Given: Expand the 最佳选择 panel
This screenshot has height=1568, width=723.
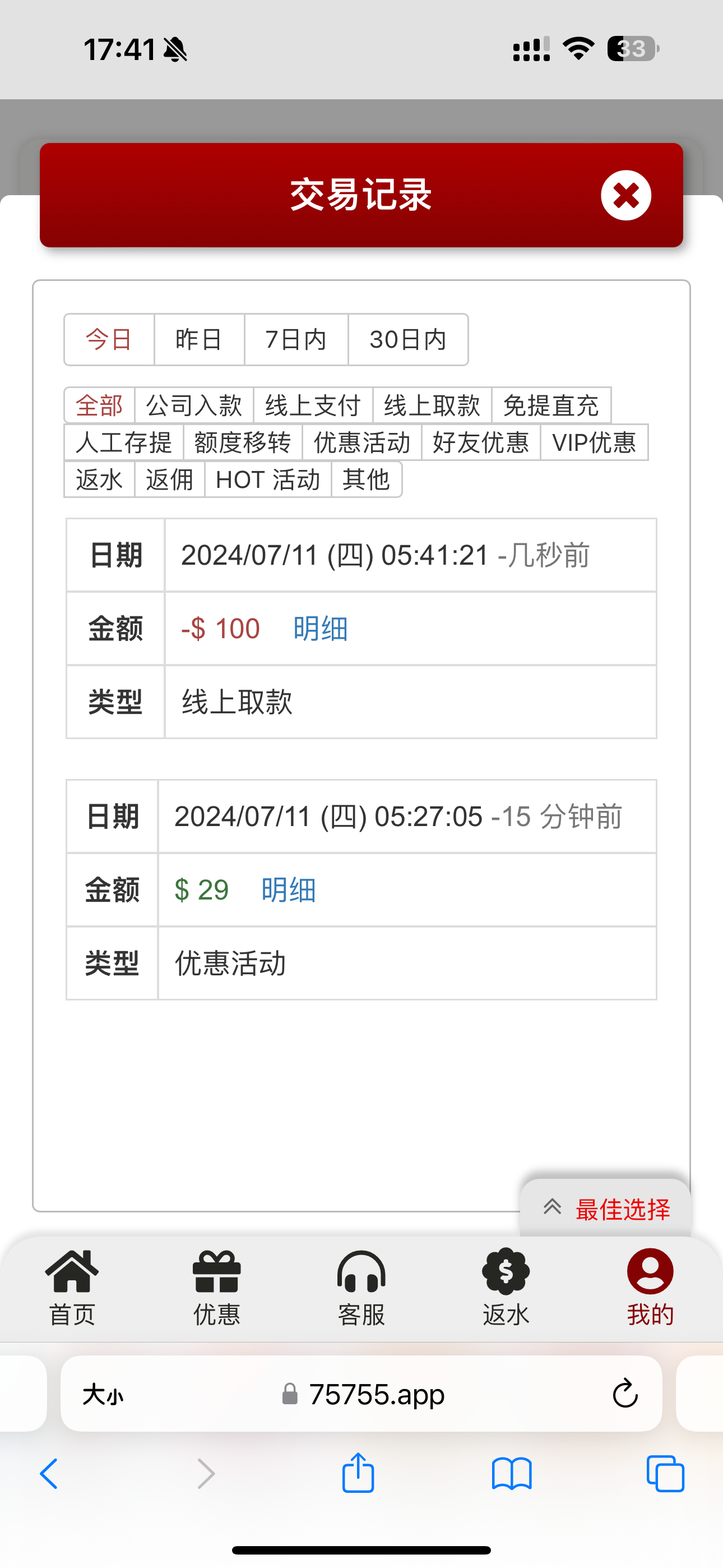Looking at the screenshot, I should click(x=606, y=1209).
